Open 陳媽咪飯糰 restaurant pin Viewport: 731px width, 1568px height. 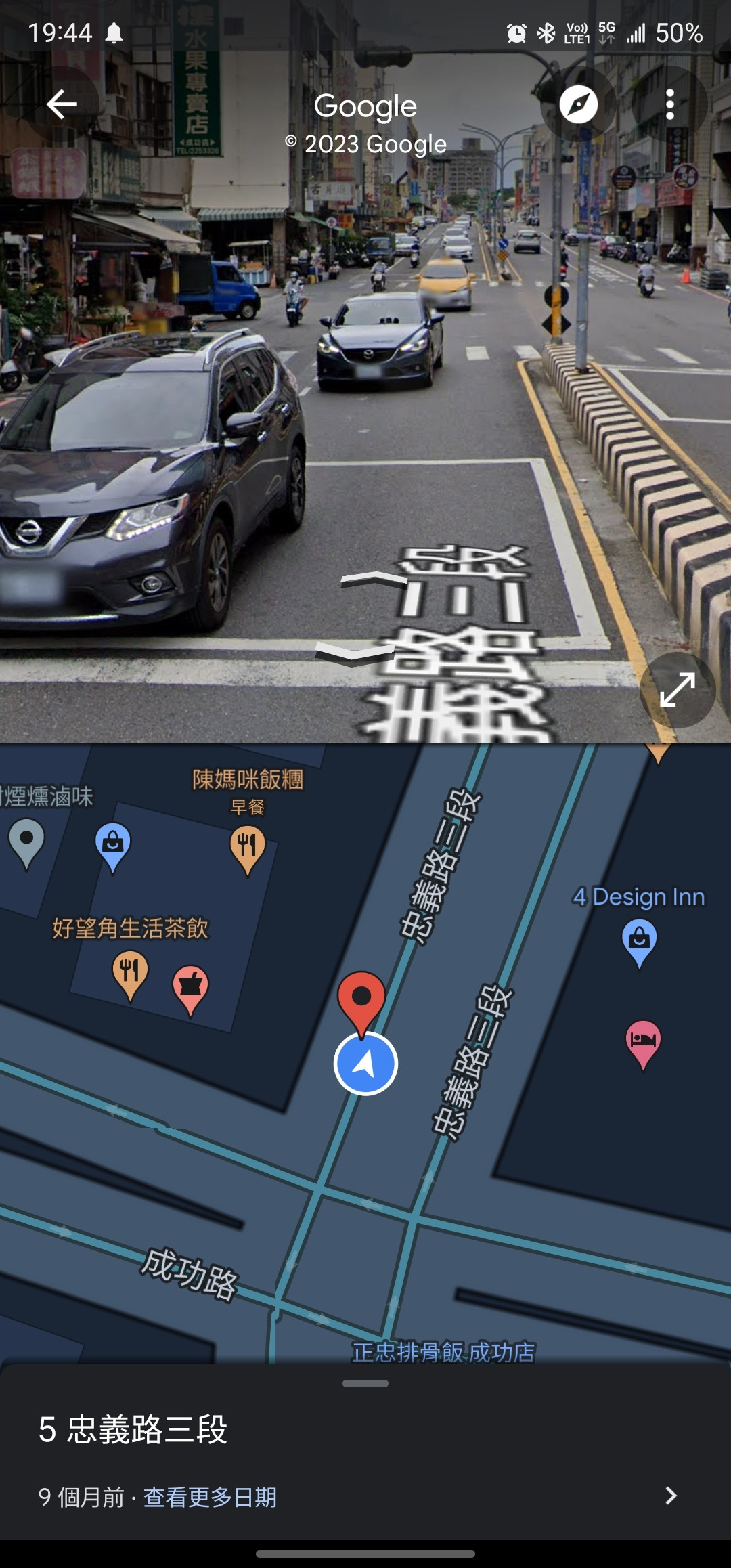(x=247, y=847)
